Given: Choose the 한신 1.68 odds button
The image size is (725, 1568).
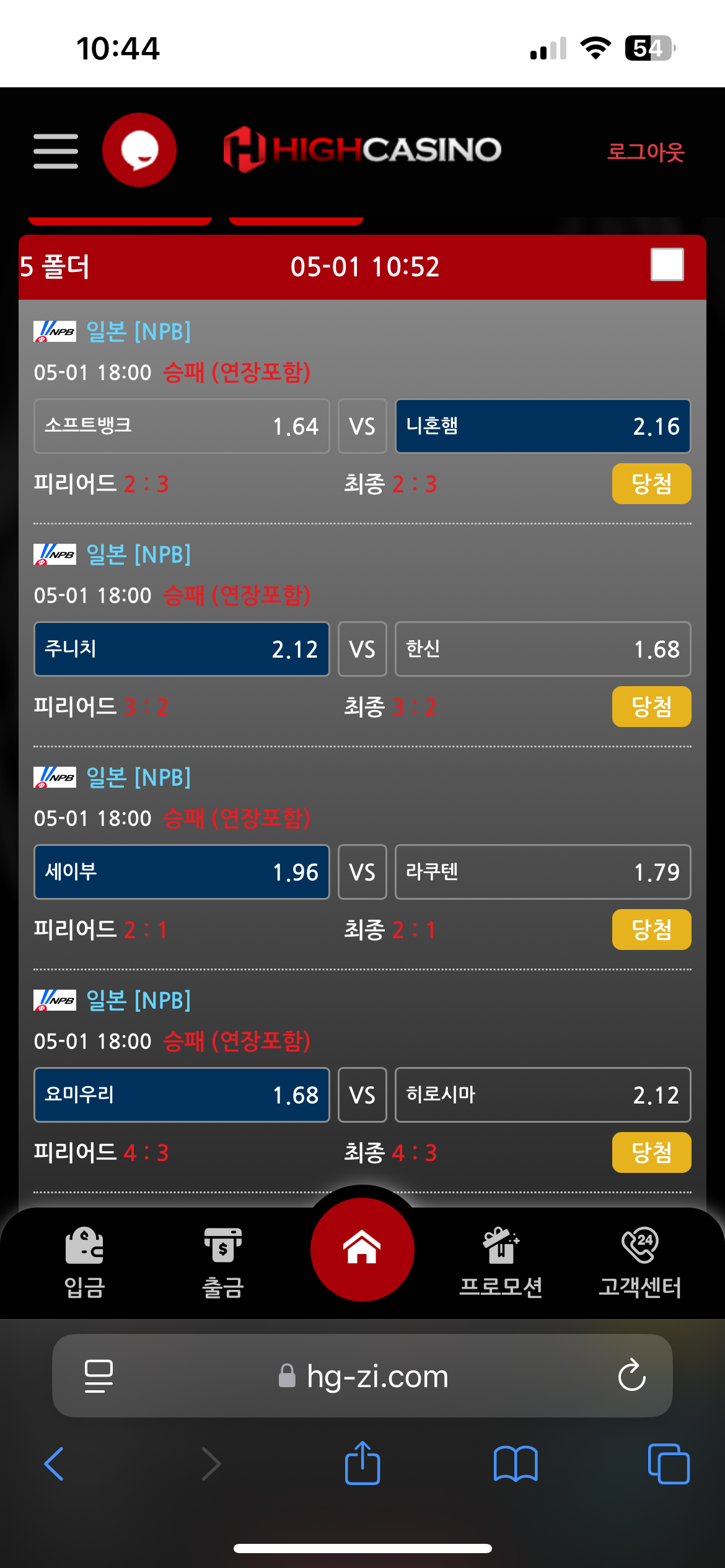Looking at the screenshot, I should 543,649.
